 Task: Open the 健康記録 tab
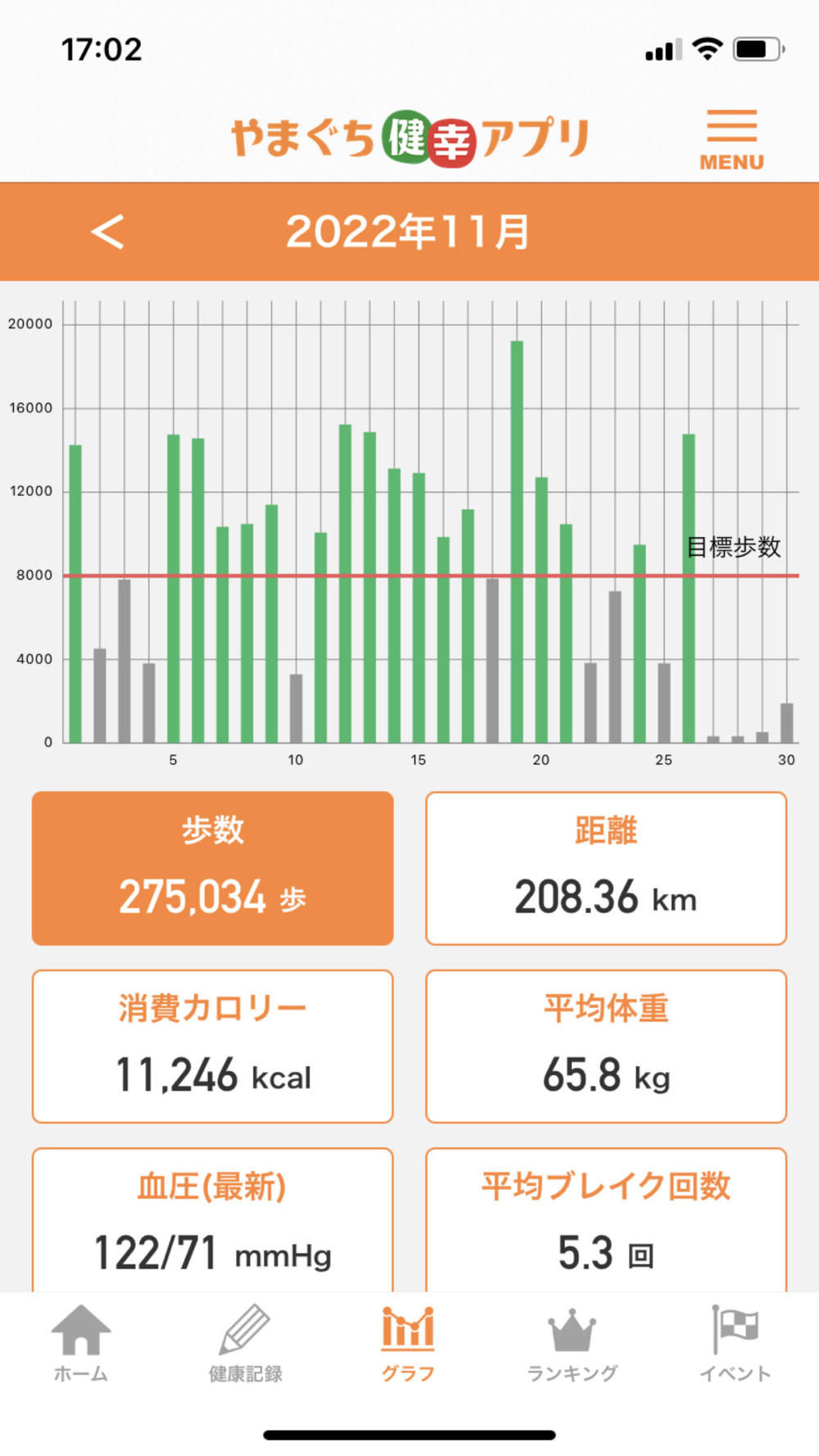click(x=245, y=1345)
